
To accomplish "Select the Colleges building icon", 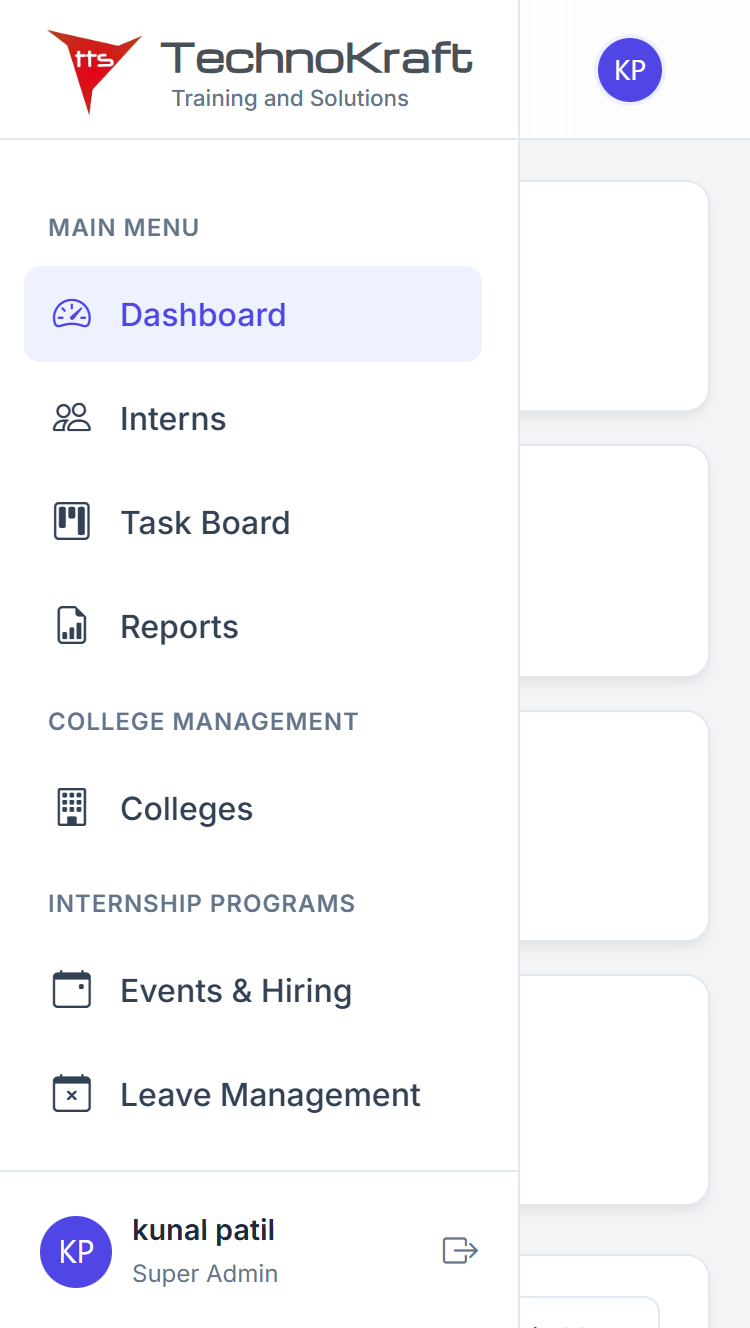I will (x=72, y=807).
